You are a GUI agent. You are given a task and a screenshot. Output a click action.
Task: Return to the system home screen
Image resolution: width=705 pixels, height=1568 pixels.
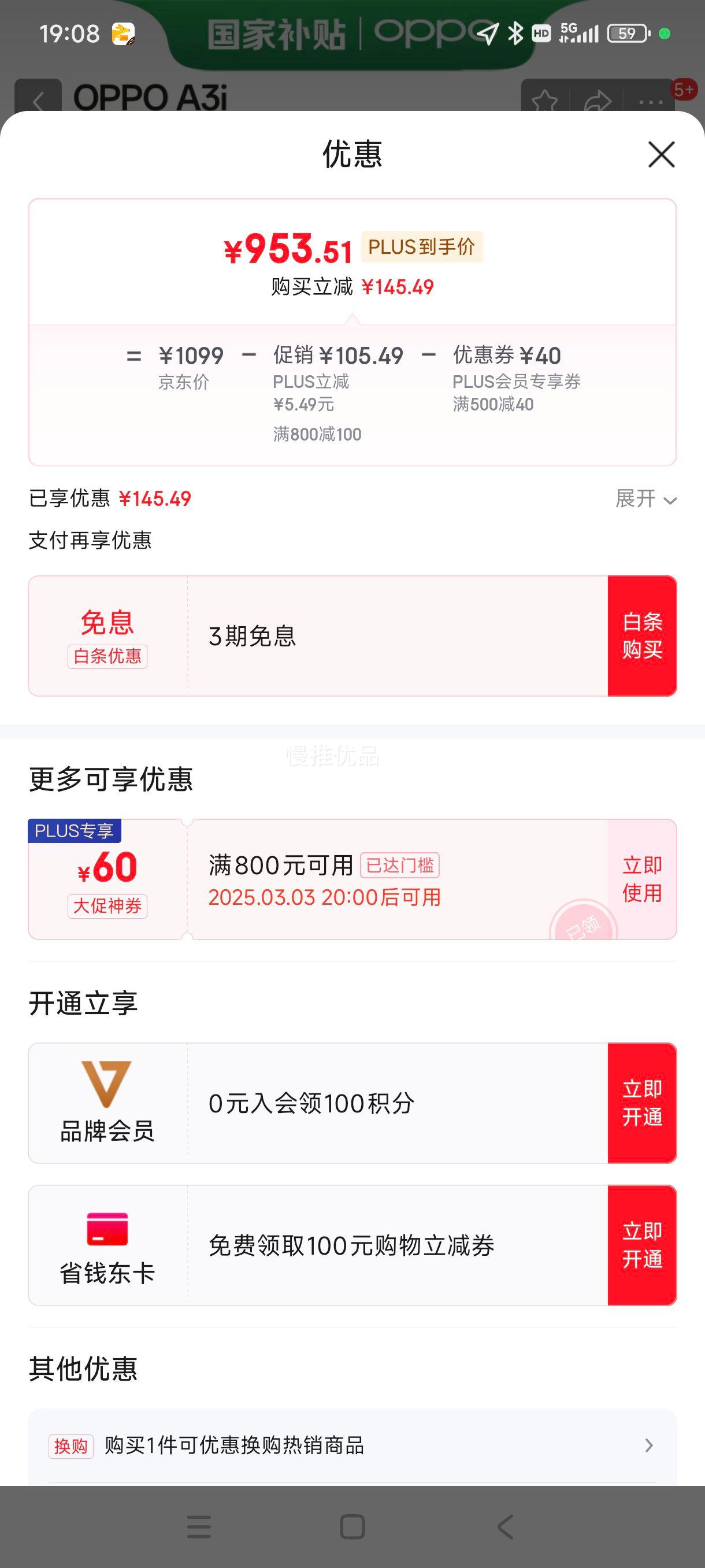tap(352, 1526)
